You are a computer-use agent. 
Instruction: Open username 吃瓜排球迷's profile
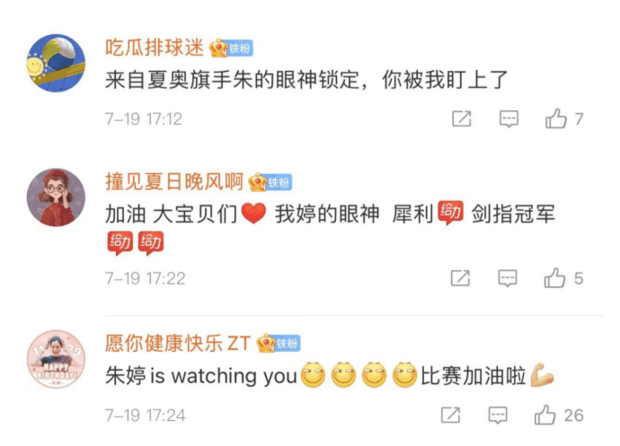[155, 48]
